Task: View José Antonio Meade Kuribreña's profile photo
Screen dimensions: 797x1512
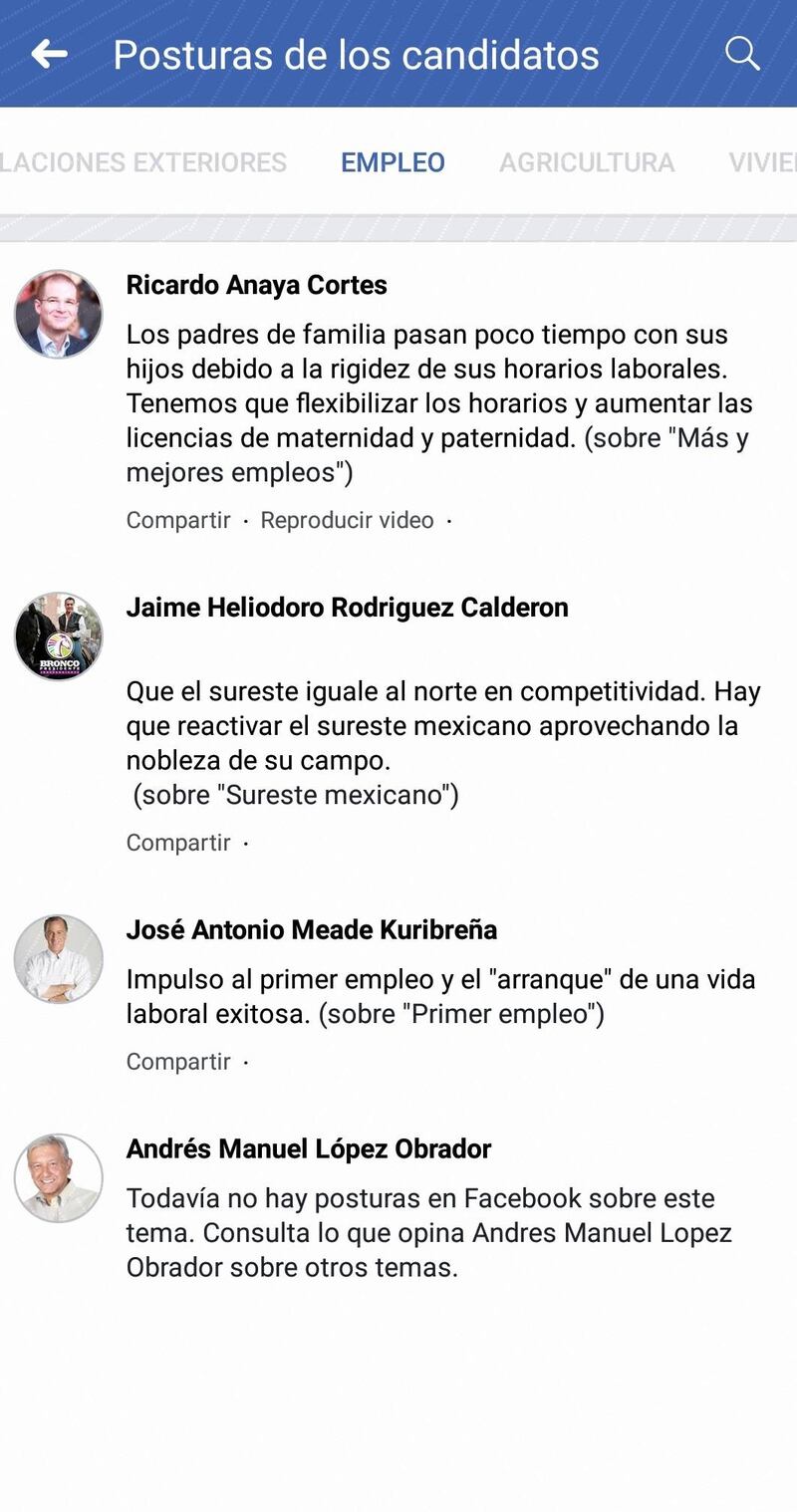Action: pyautogui.click(x=59, y=959)
